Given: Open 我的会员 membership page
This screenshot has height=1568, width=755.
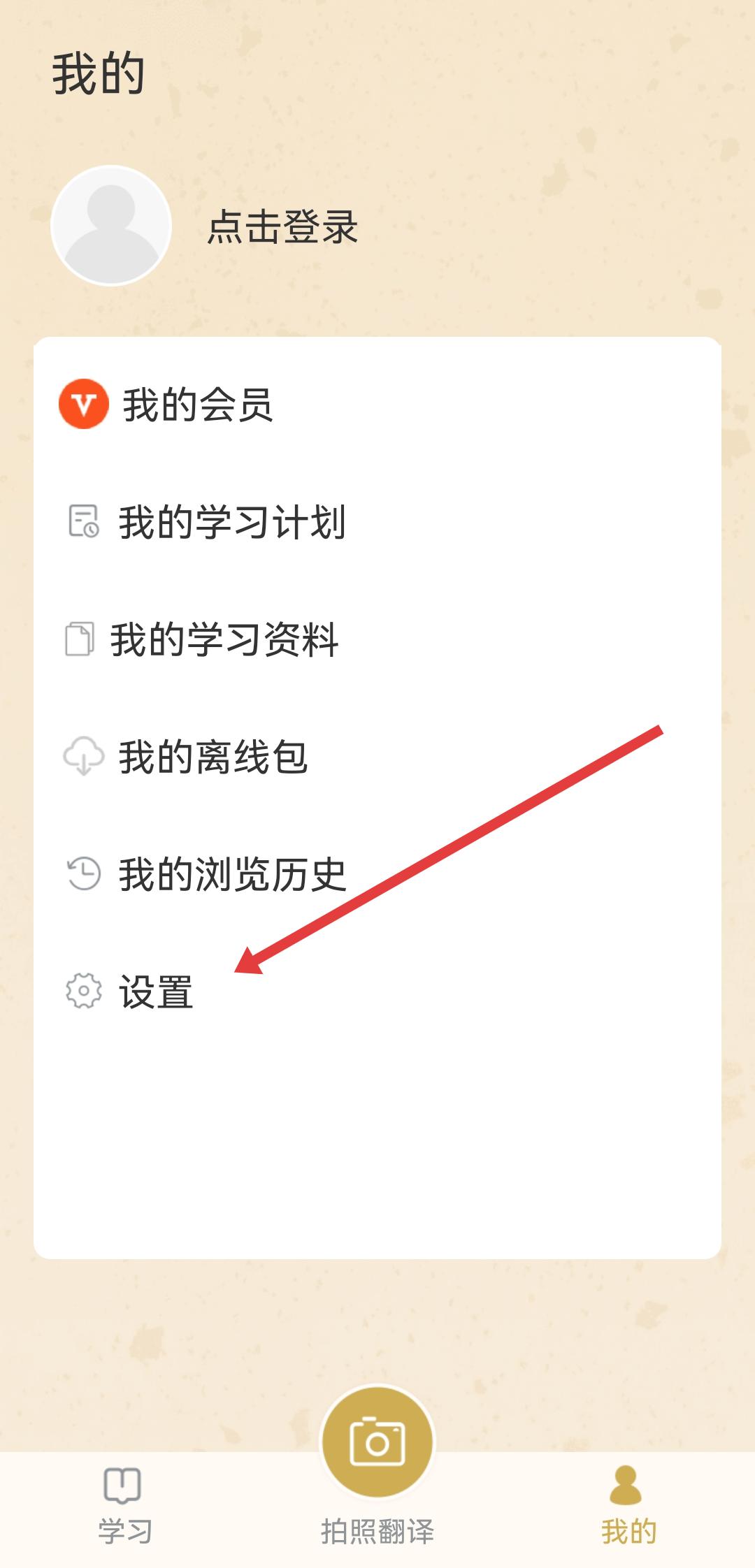Looking at the screenshot, I should tap(196, 405).
